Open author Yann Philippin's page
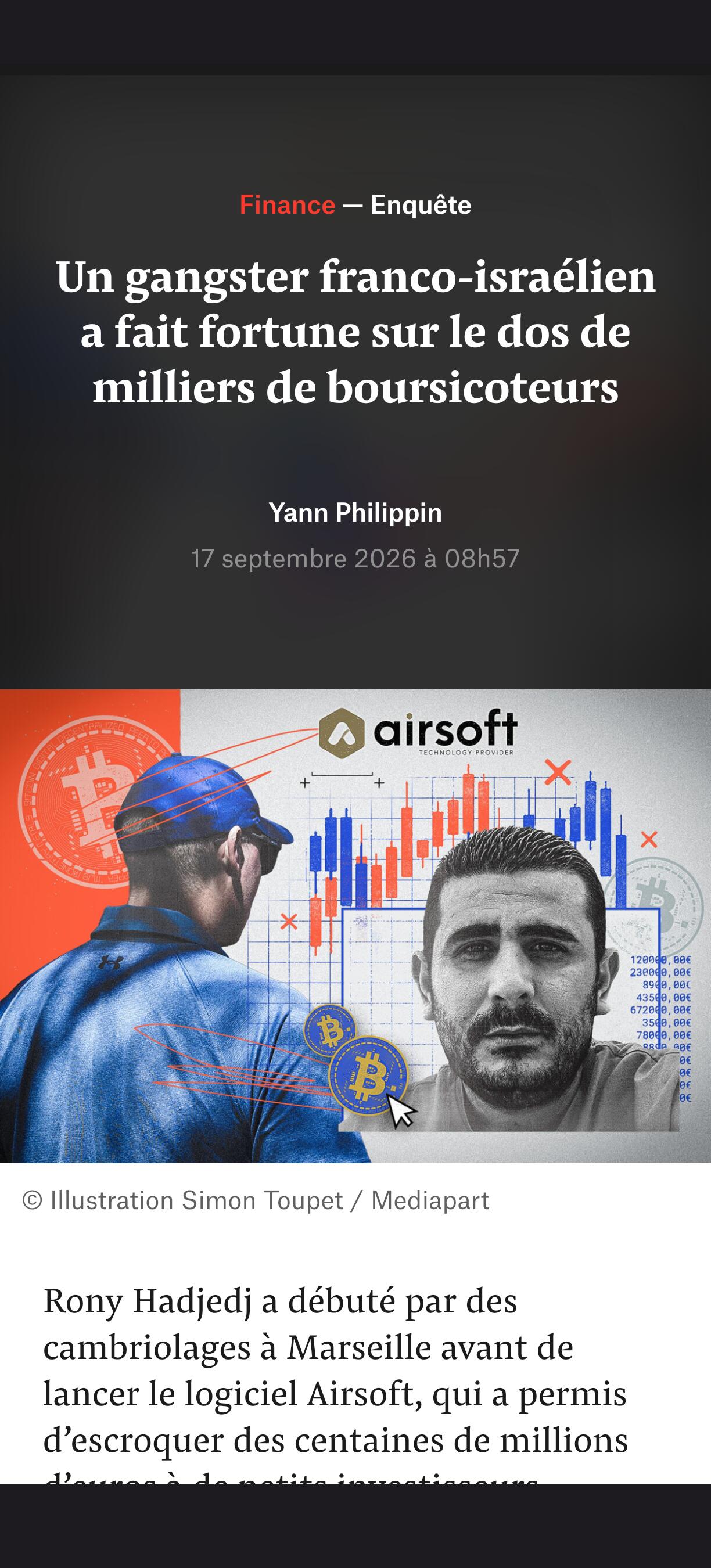Viewport: 711px width, 1568px height. pyautogui.click(x=355, y=513)
